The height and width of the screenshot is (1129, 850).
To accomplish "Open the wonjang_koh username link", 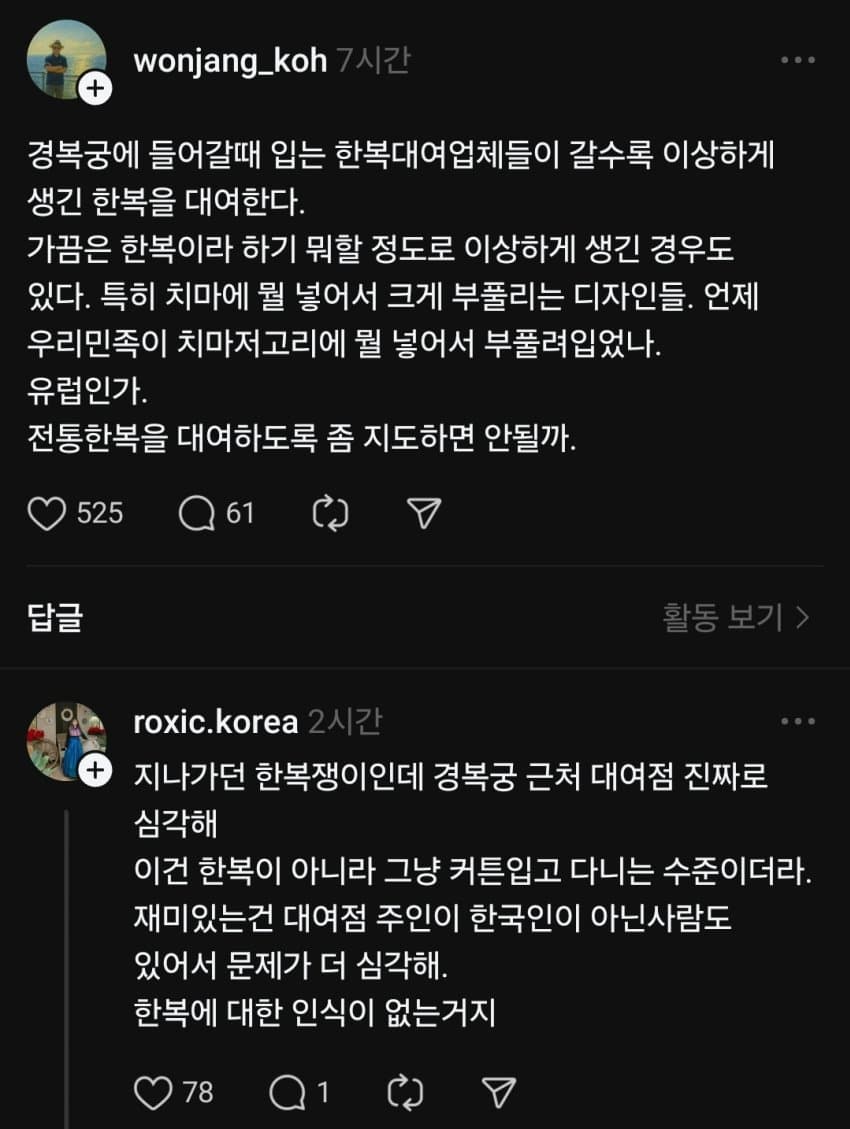I will coord(230,60).
